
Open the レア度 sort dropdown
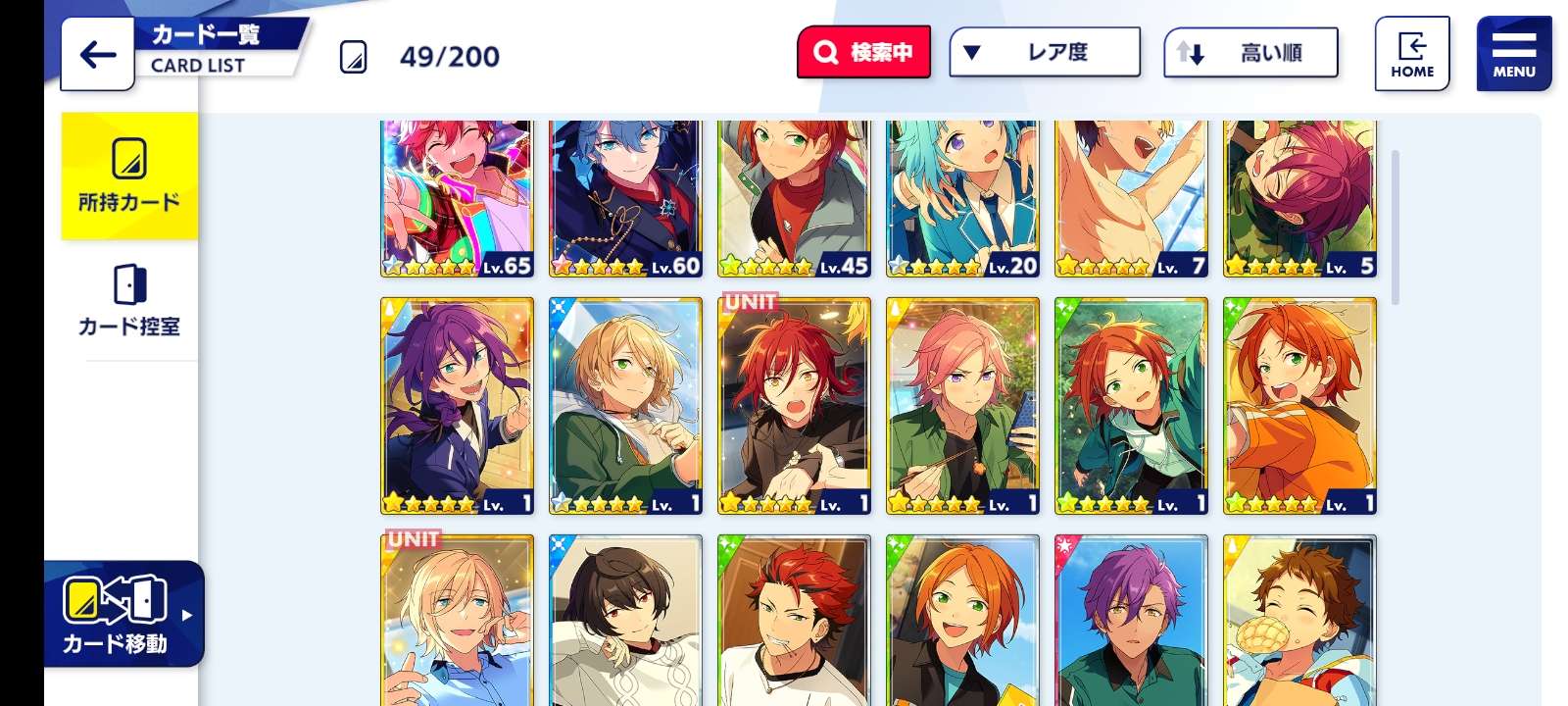coord(1045,52)
